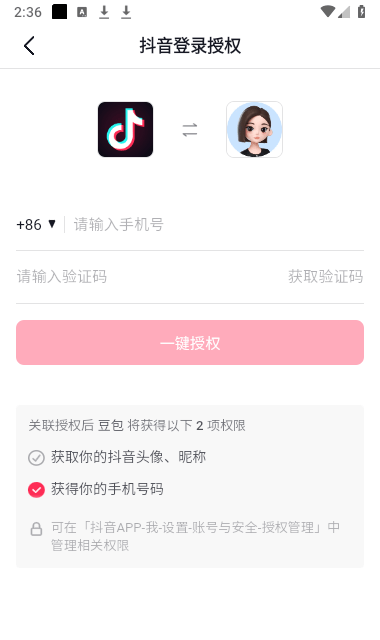Focus the phone number input field
The width and height of the screenshot is (380, 640).
tap(218, 224)
